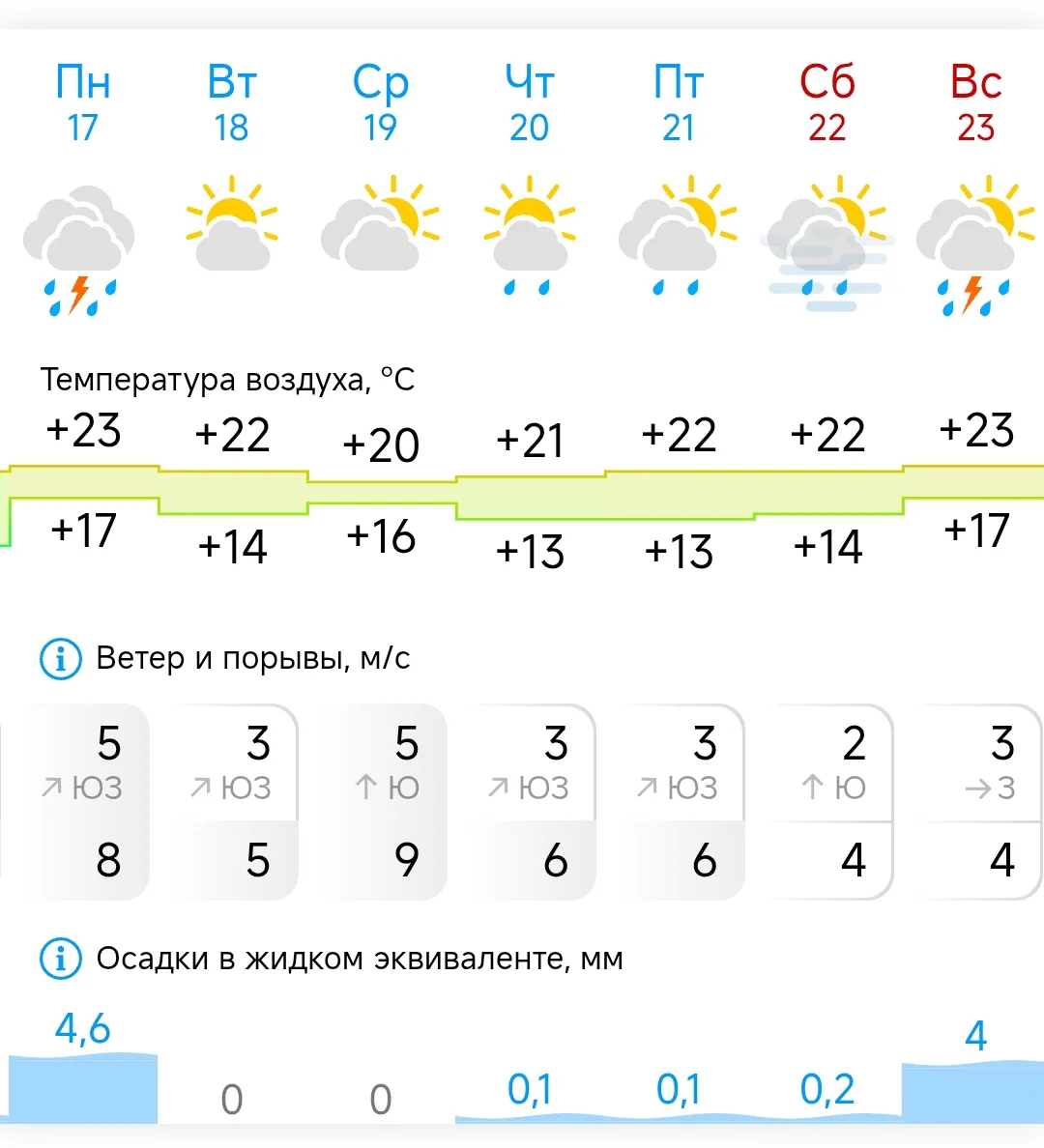Open Friday 21 (Пт) forecast
1044x1148 pixels.
click(679, 102)
